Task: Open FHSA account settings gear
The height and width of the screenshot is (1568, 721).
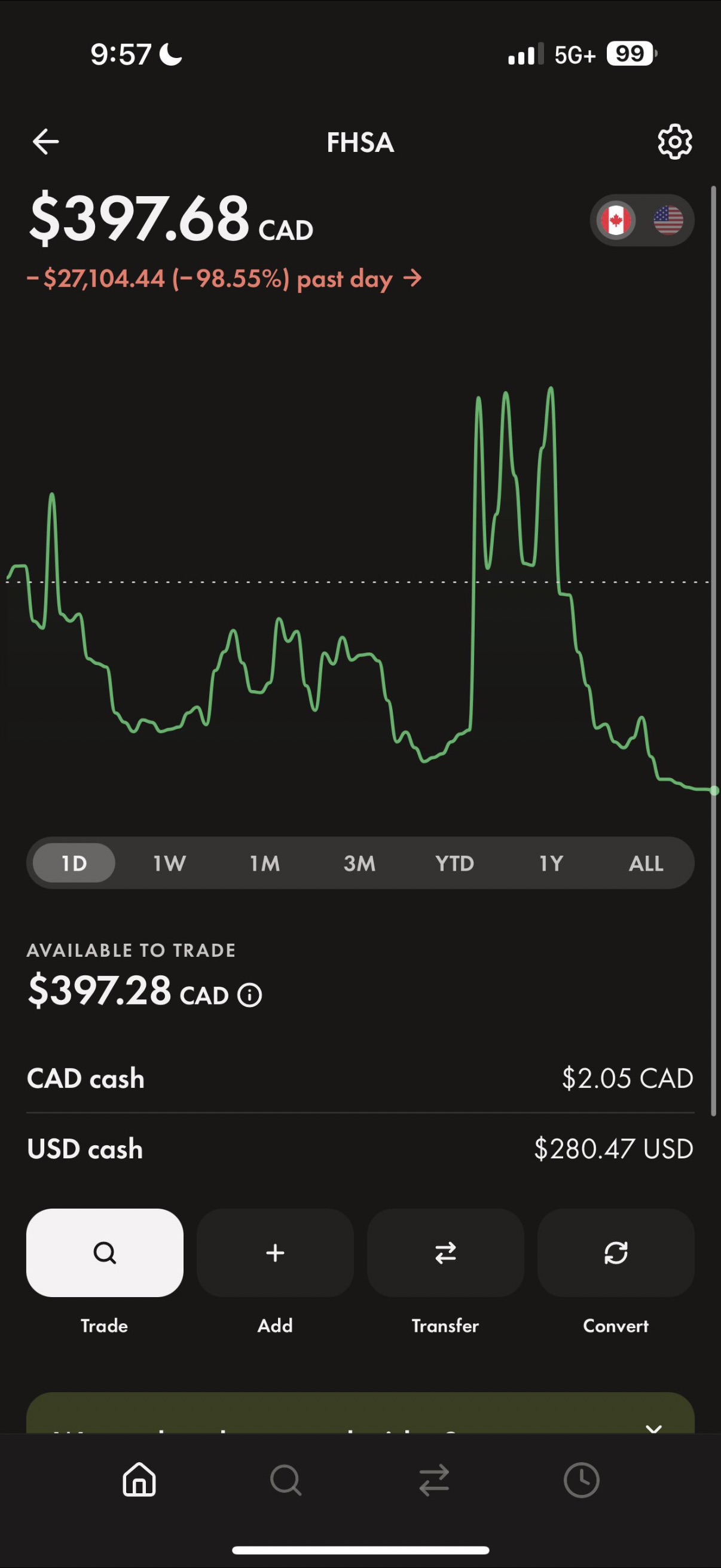Action: [x=675, y=142]
